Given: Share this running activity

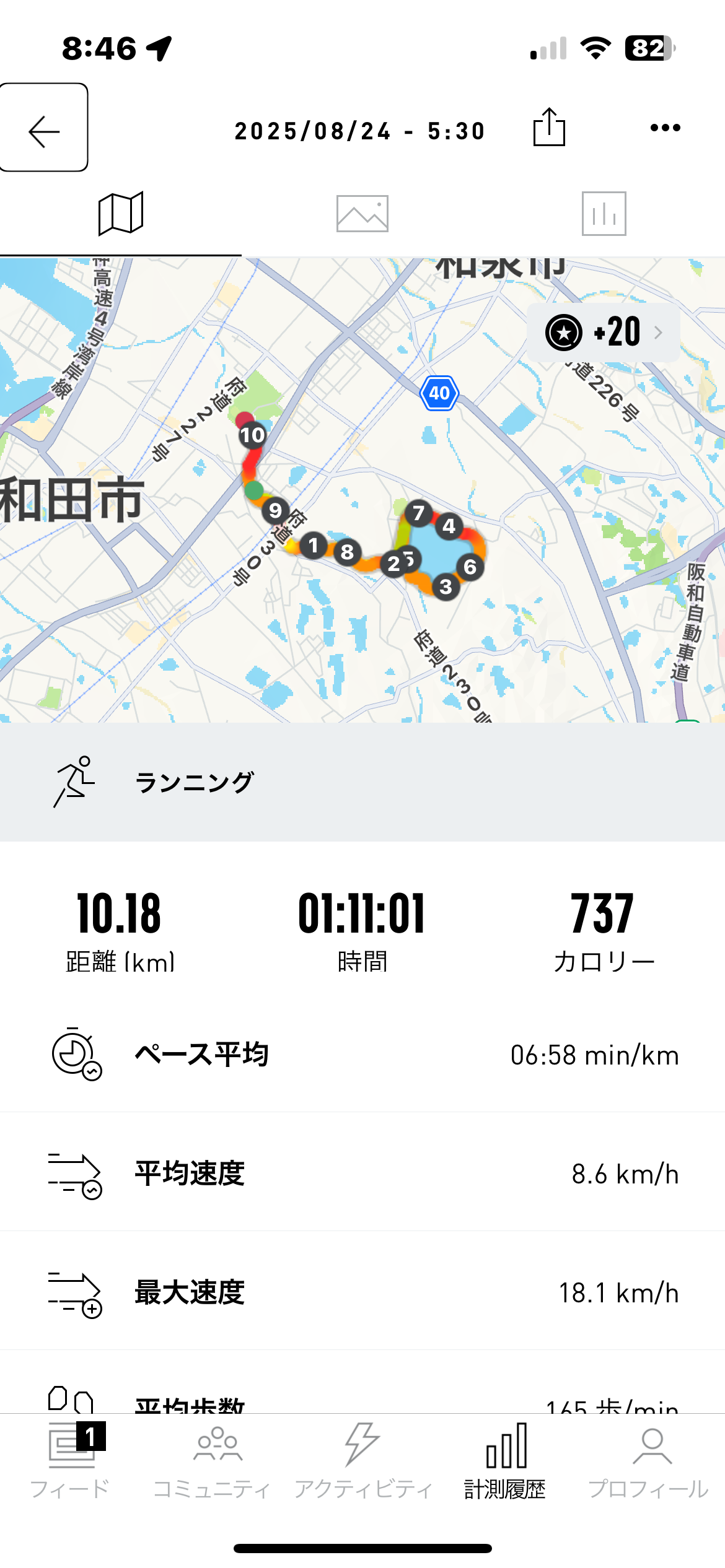Looking at the screenshot, I should click(x=549, y=128).
